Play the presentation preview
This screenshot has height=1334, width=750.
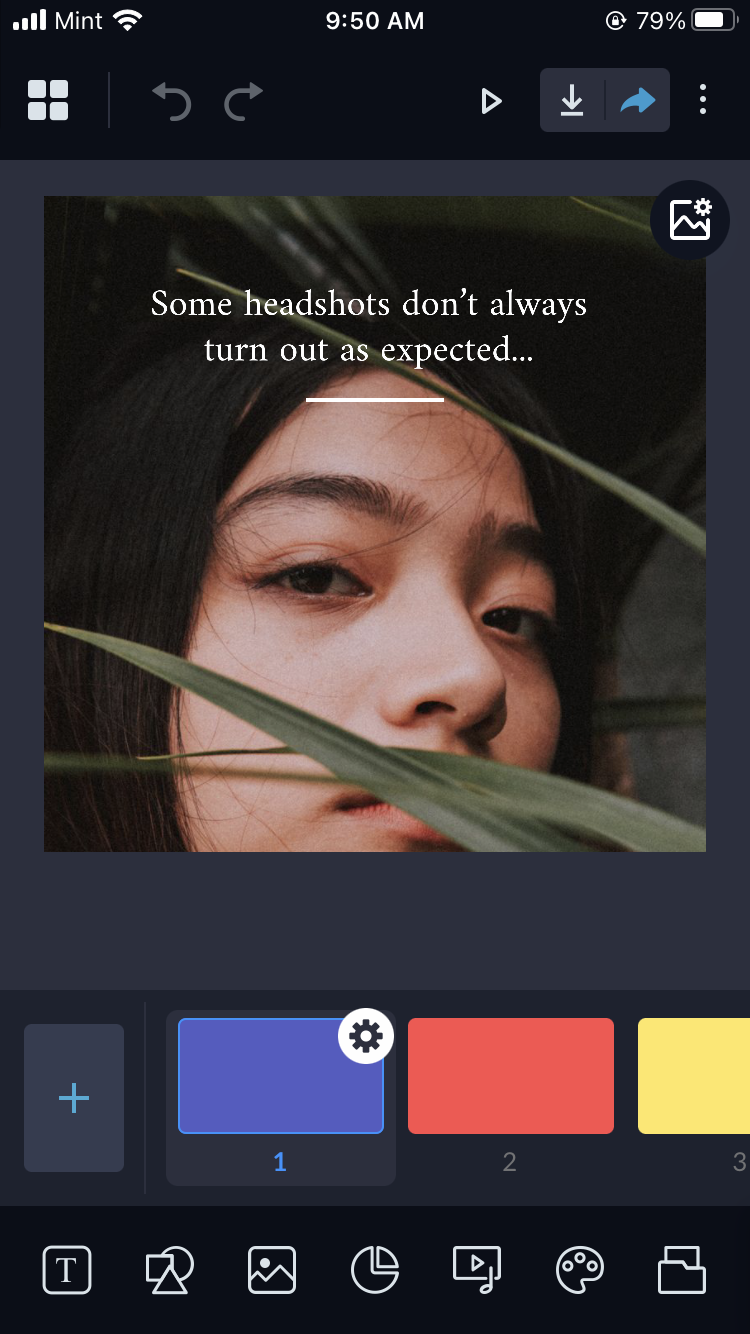[490, 101]
